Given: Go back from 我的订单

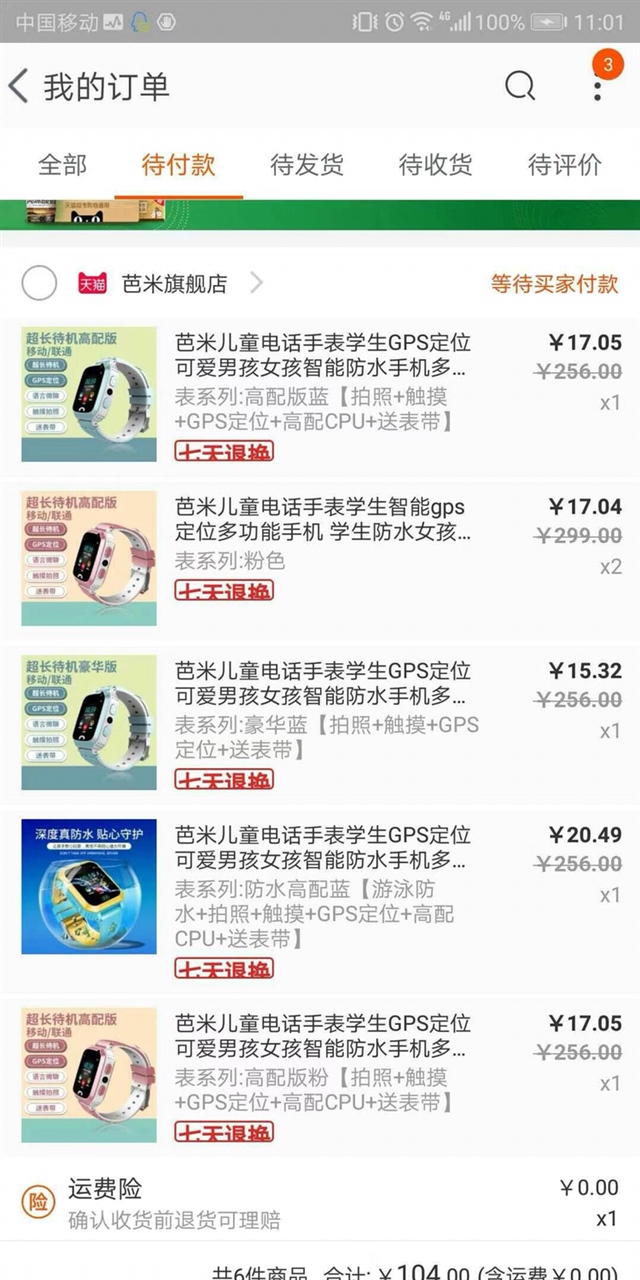Looking at the screenshot, I should coord(20,86).
